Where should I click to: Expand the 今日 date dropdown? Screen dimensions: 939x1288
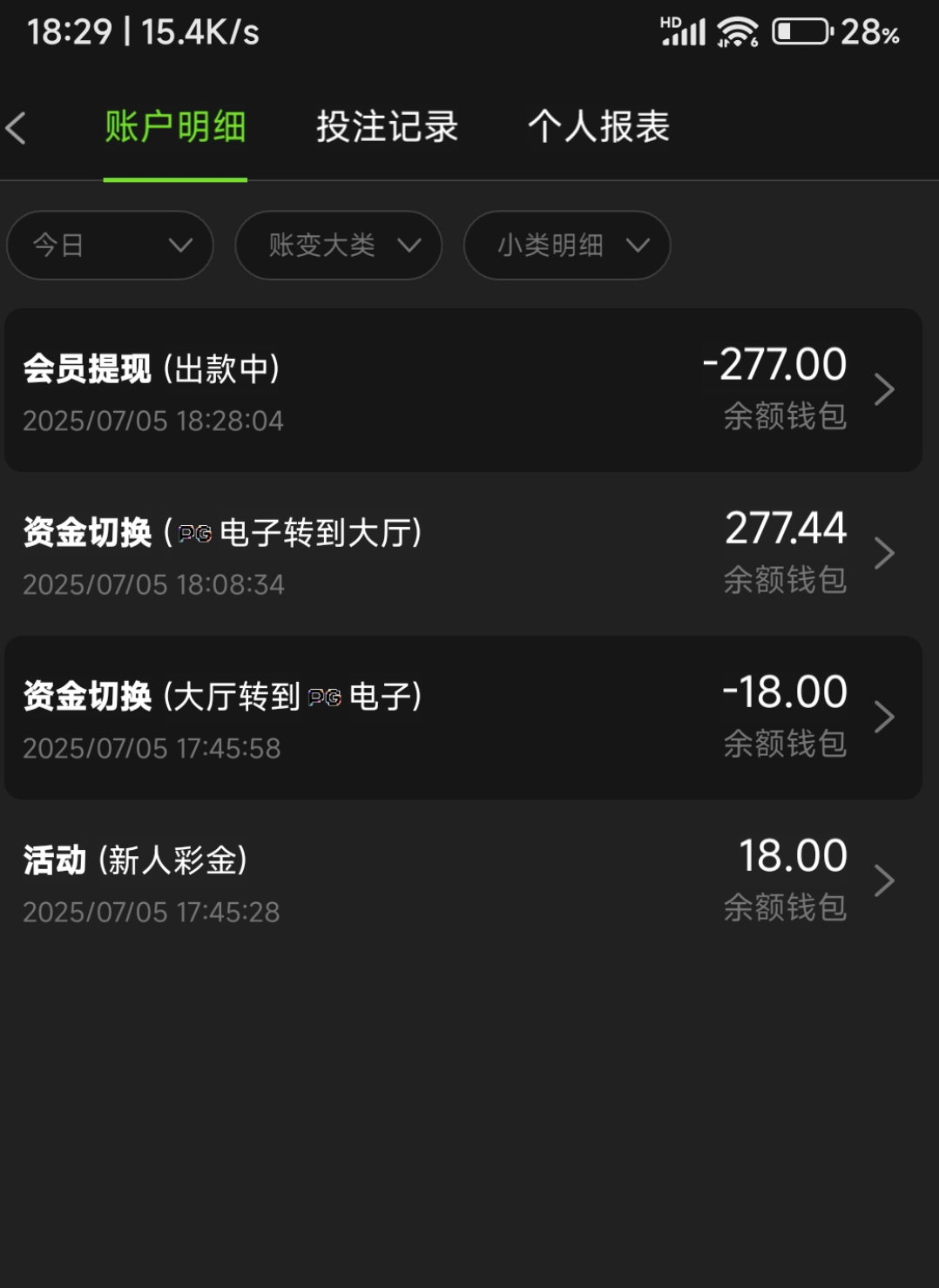(x=110, y=246)
